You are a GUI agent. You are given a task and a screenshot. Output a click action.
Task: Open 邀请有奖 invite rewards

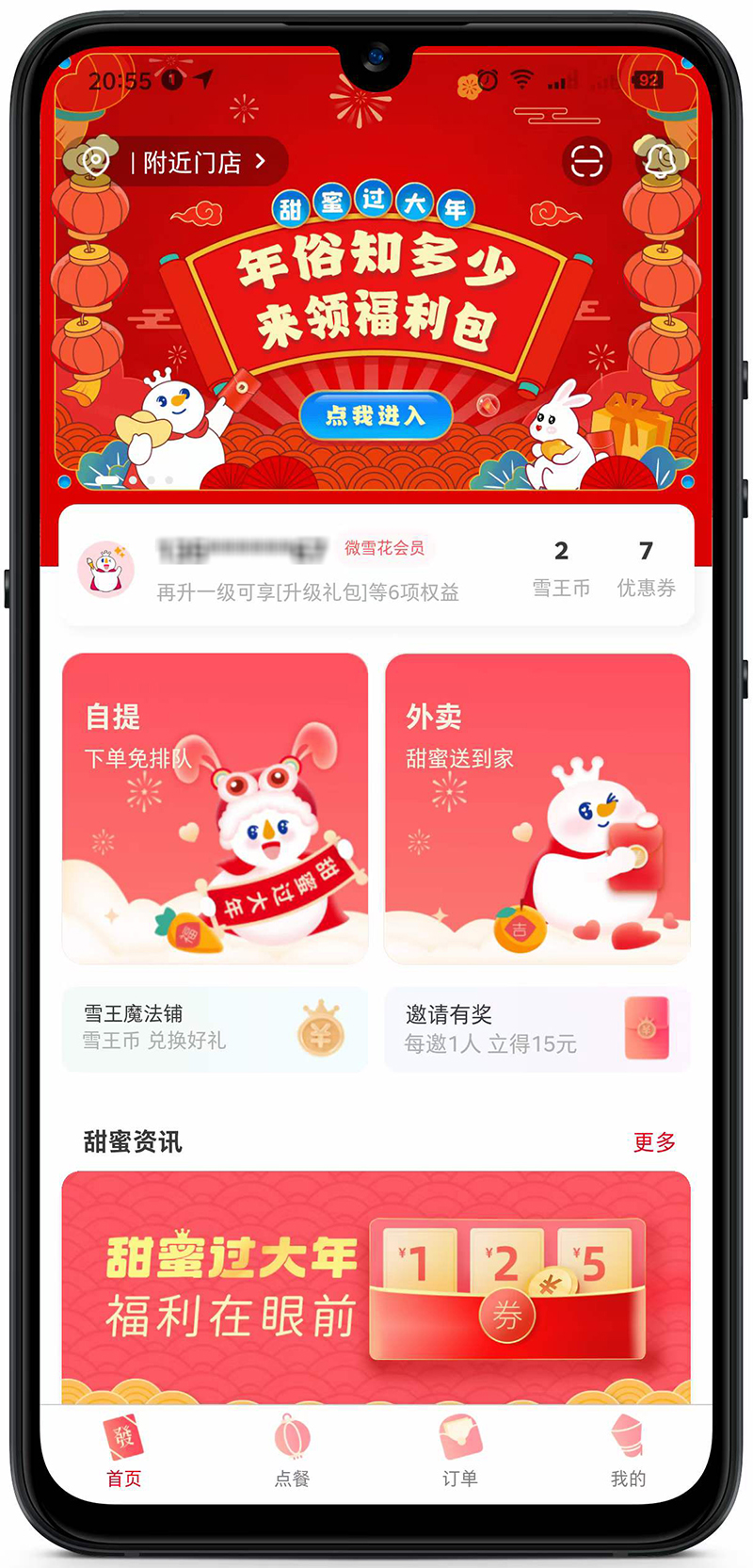[537, 1028]
